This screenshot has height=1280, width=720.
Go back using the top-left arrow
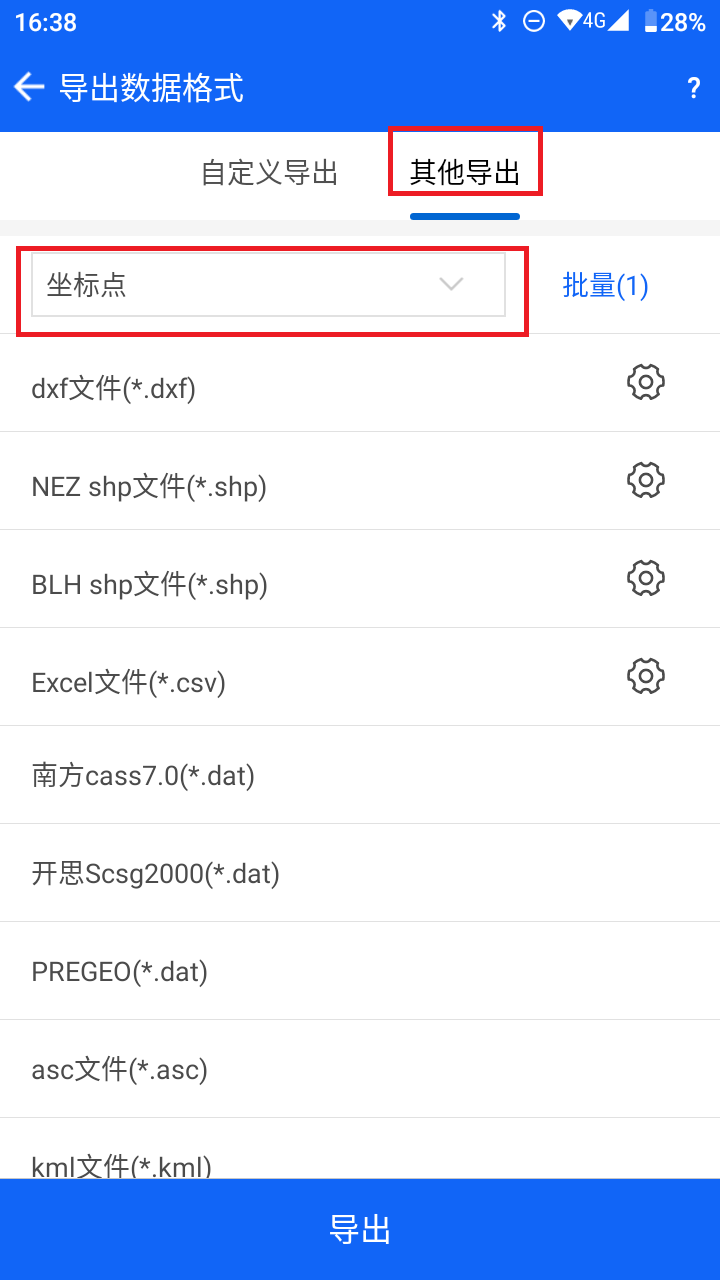point(29,88)
